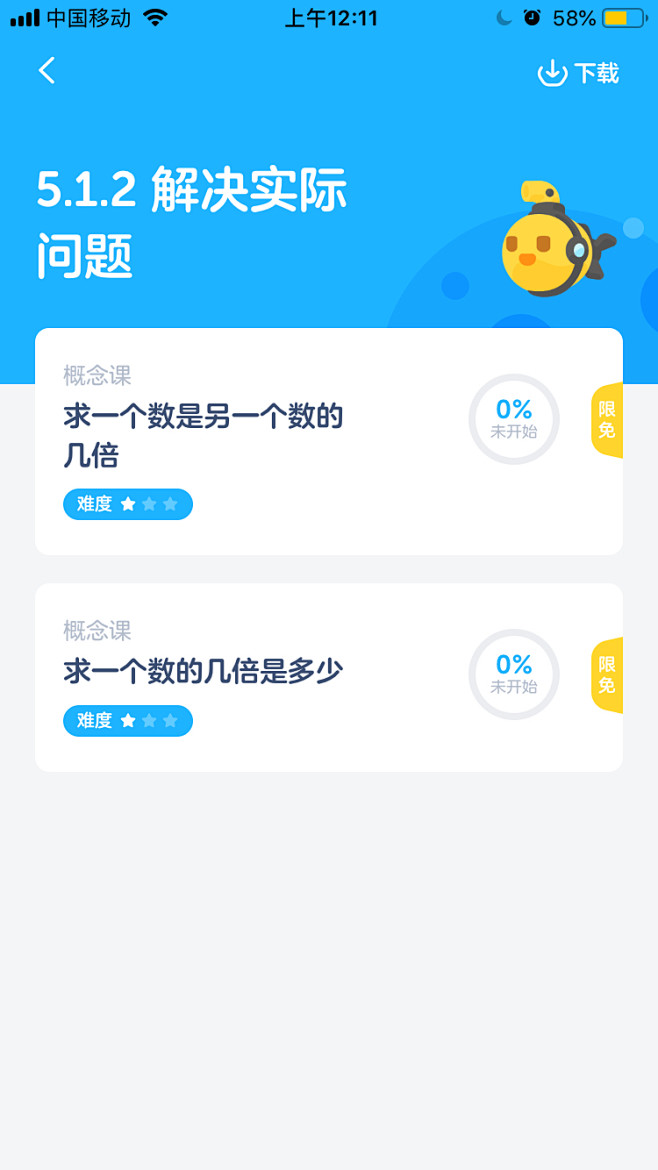
Task: Open lesson 求一个数是另一个数的几倍
Action: pyautogui.click(x=329, y=442)
